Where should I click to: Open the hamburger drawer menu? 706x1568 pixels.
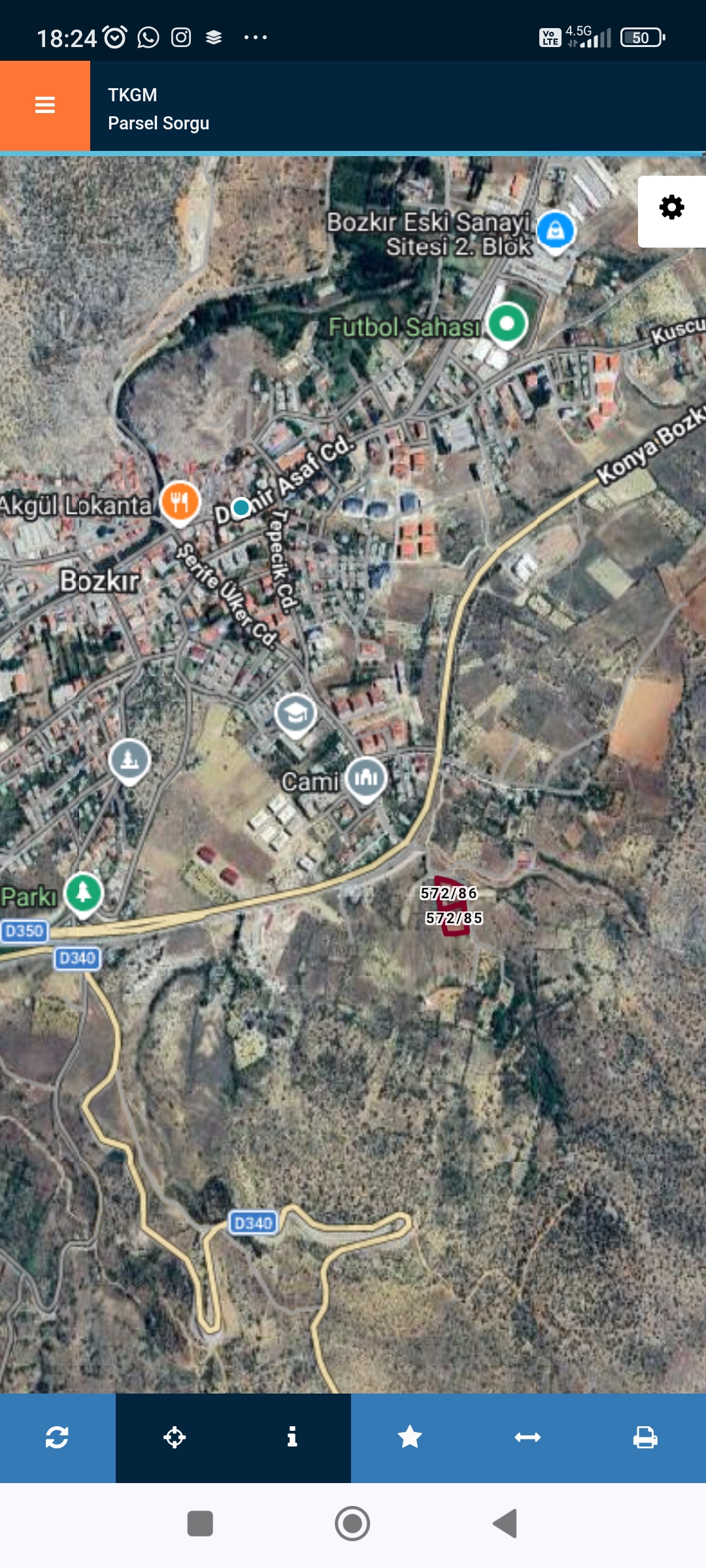tap(44, 105)
